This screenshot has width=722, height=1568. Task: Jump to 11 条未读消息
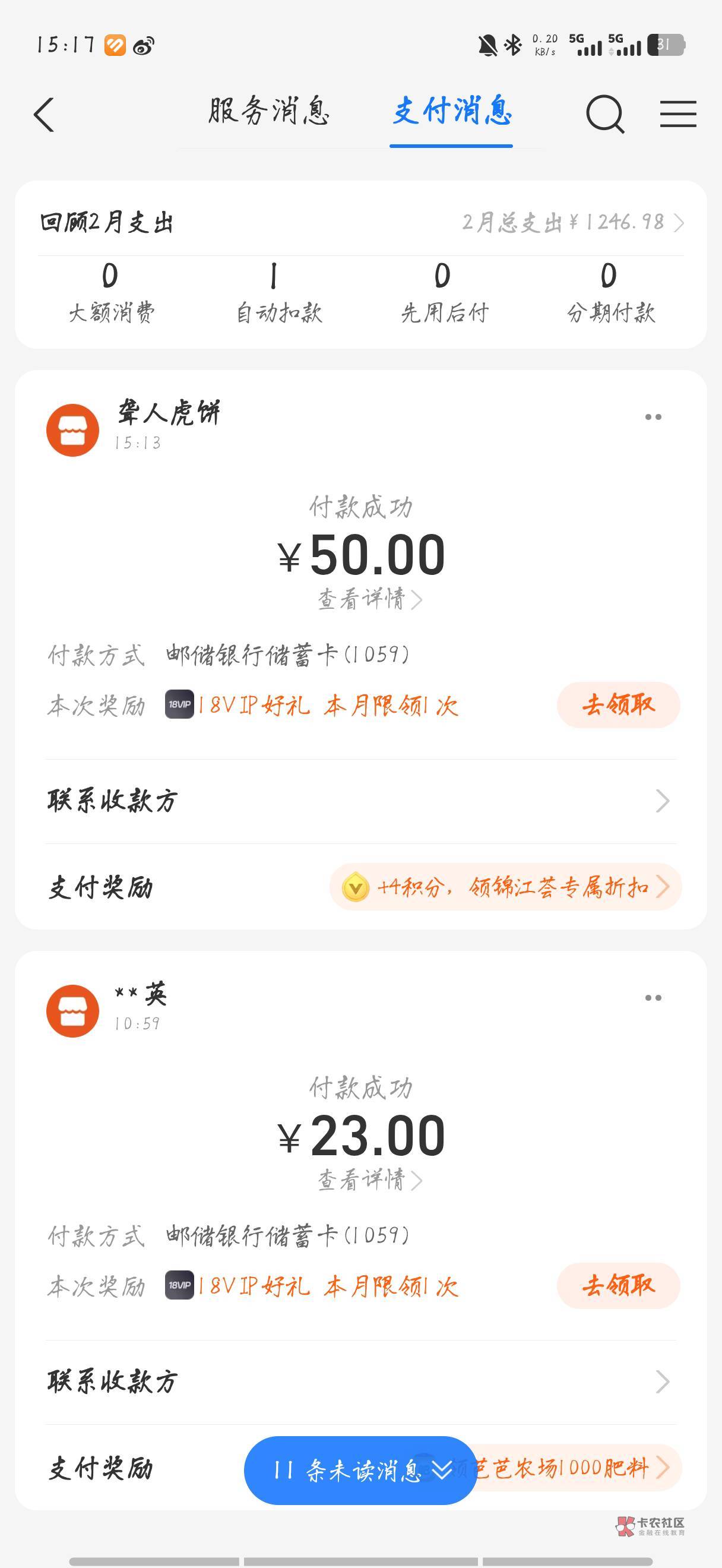click(360, 1470)
